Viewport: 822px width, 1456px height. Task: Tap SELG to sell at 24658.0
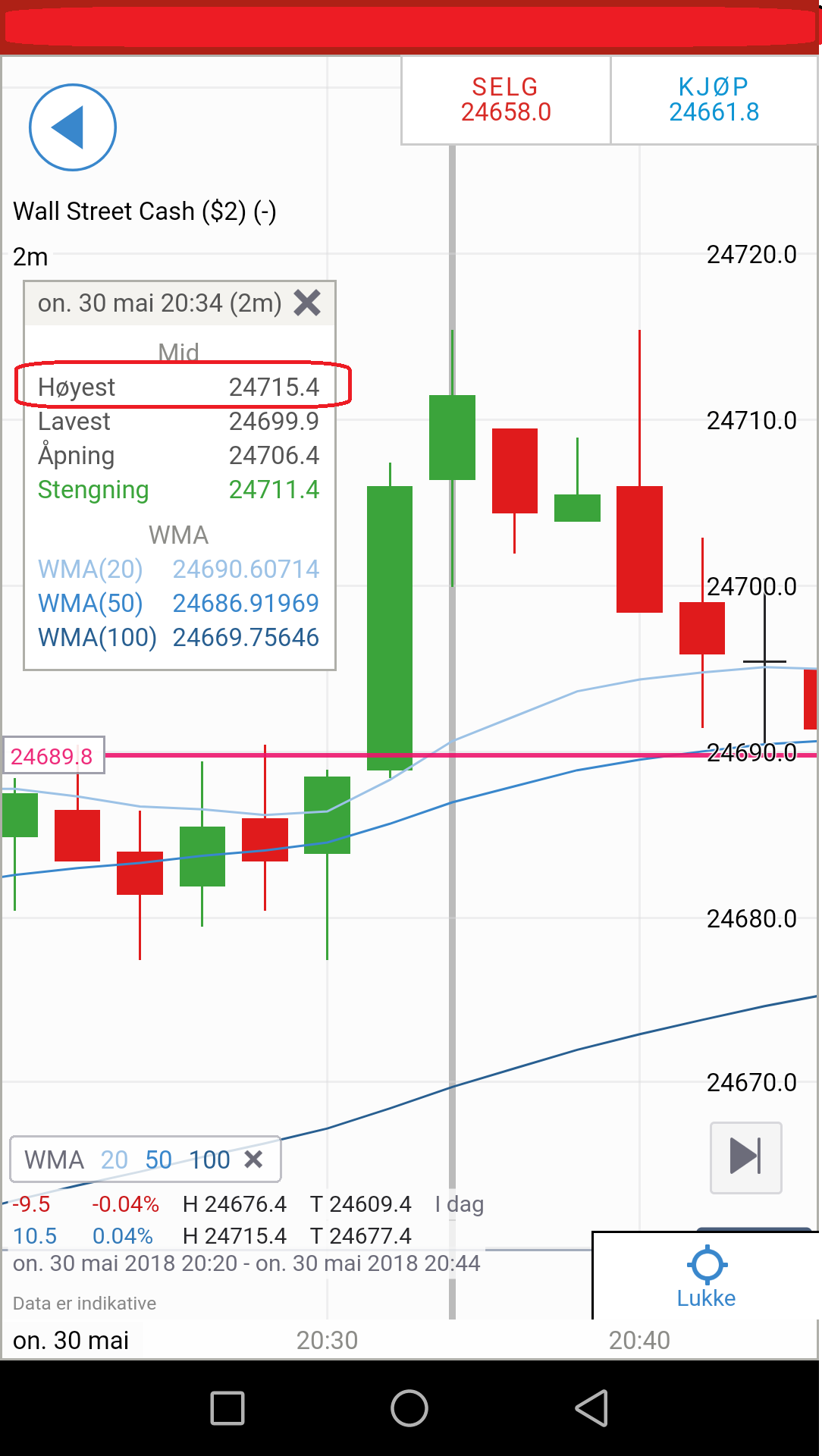point(506,99)
